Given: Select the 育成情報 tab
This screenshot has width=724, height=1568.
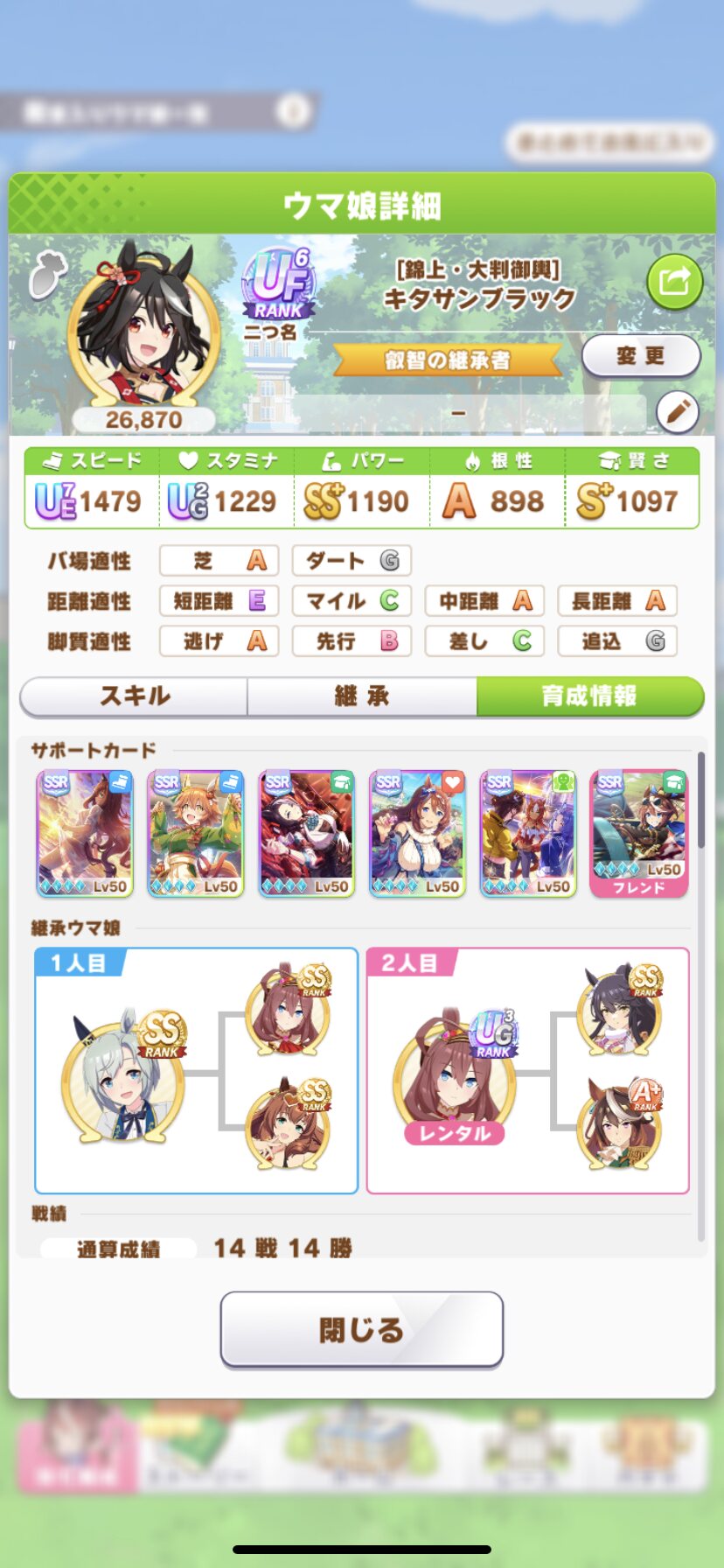Looking at the screenshot, I should [590, 696].
